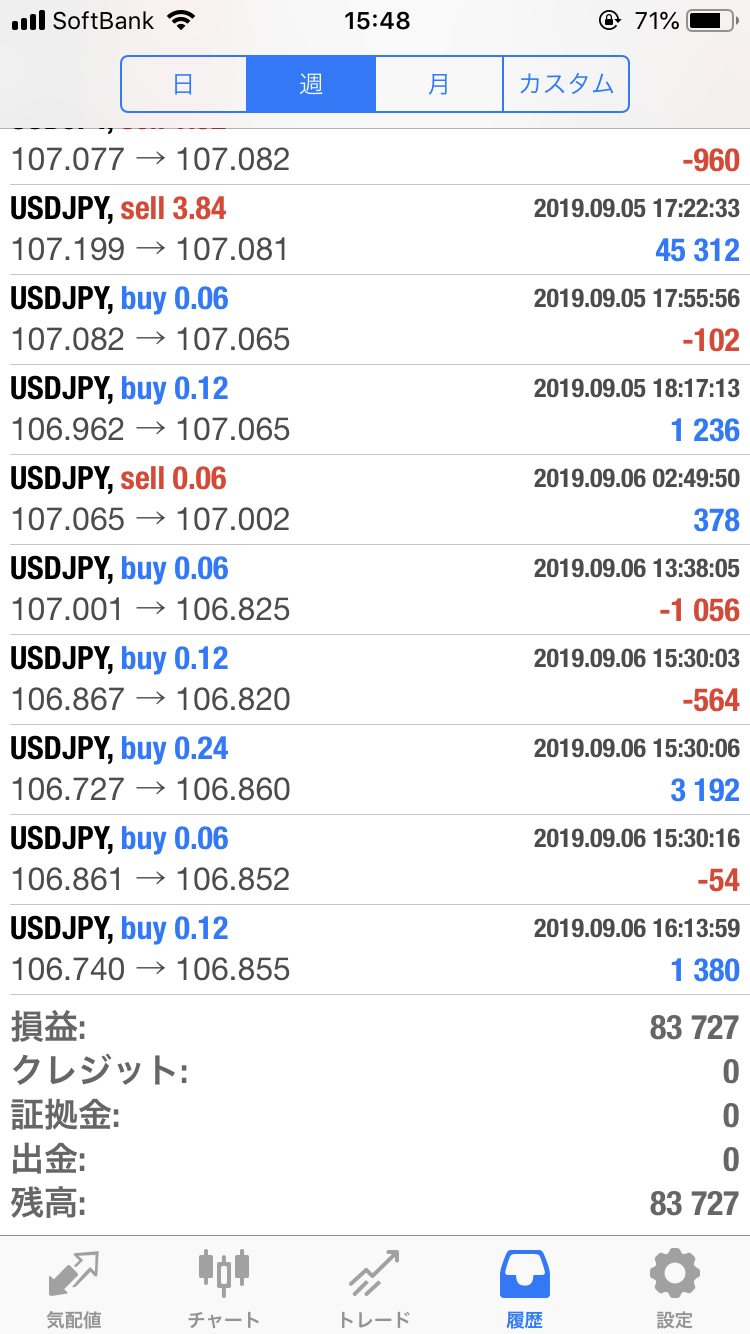Expand the buy 0.06 trade losing 1 056
Viewport: 750px width, 1334px height.
375,590
